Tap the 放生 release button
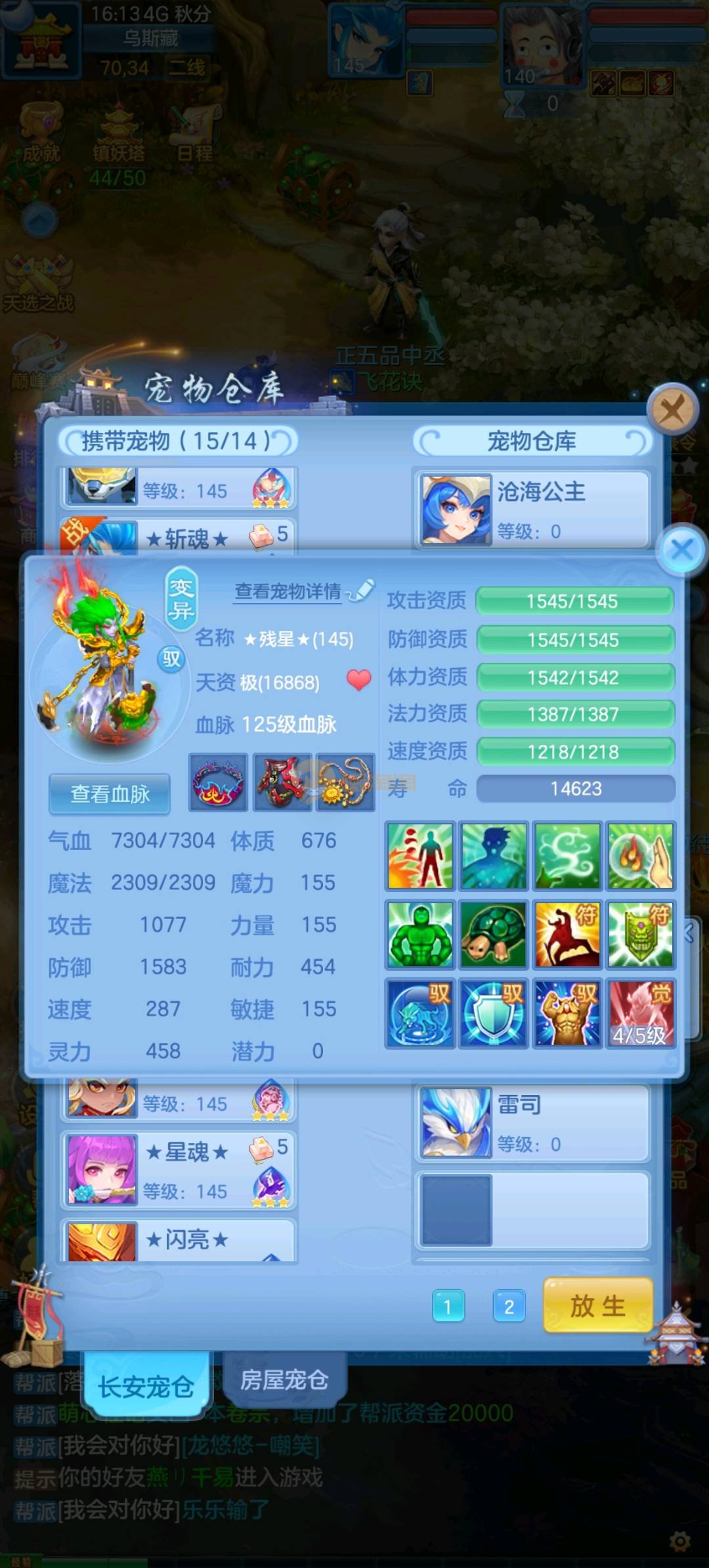This screenshot has height=1568, width=709. (597, 1305)
